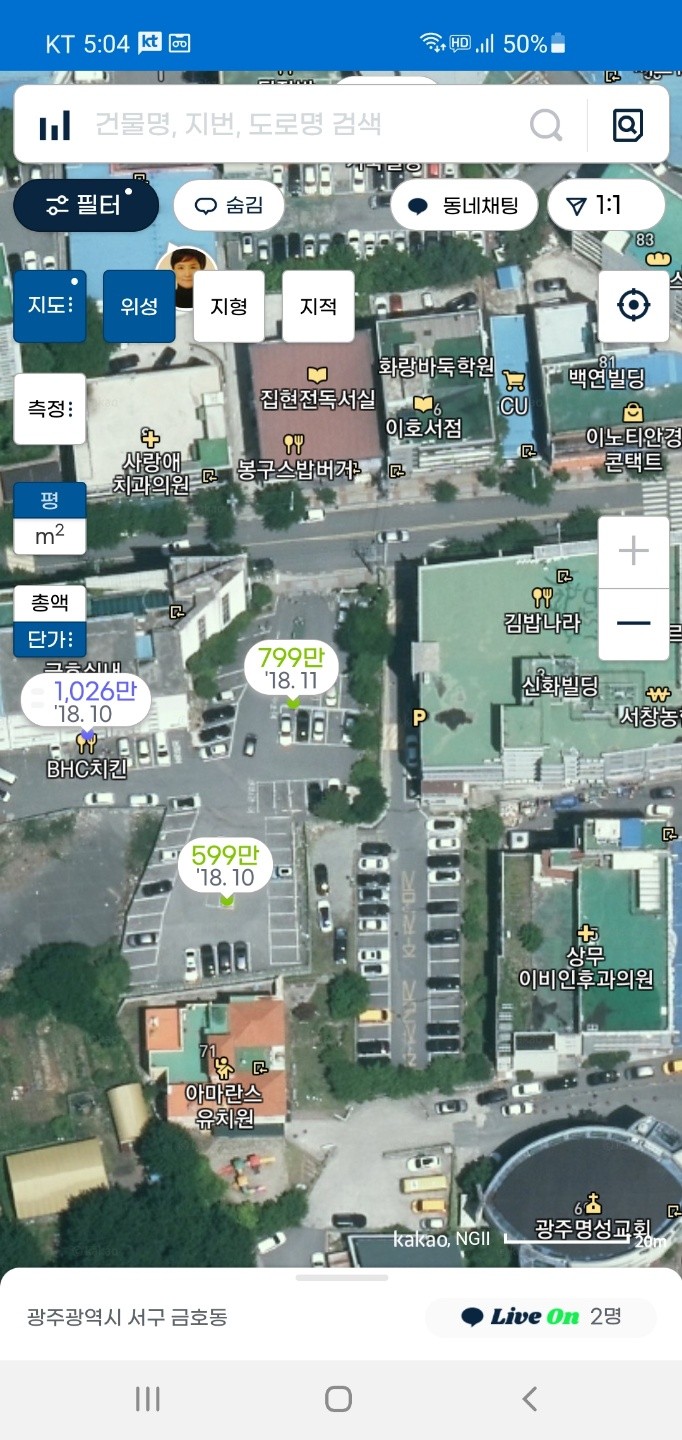Center map on my location

[634, 306]
